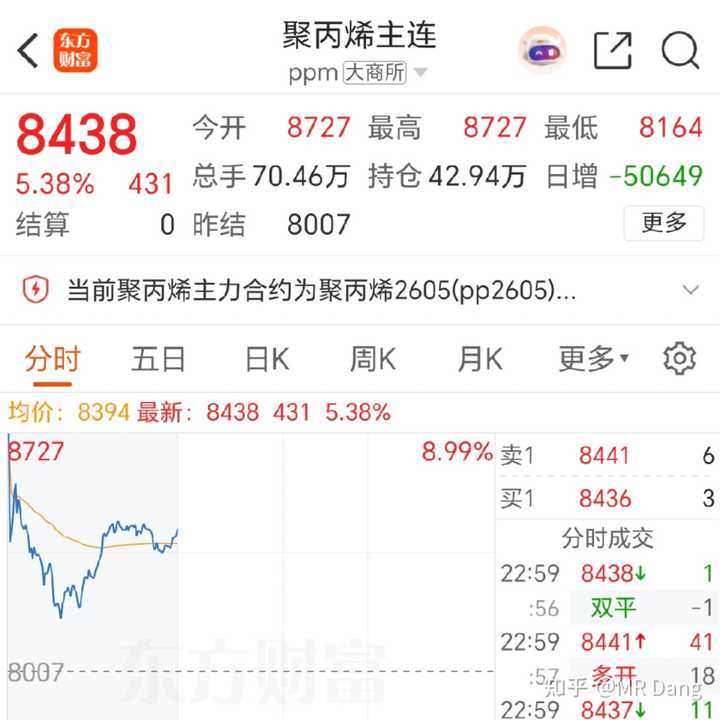Open the 更多 chart period dropdown
The width and height of the screenshot is (720, 720).
[594, 358]
